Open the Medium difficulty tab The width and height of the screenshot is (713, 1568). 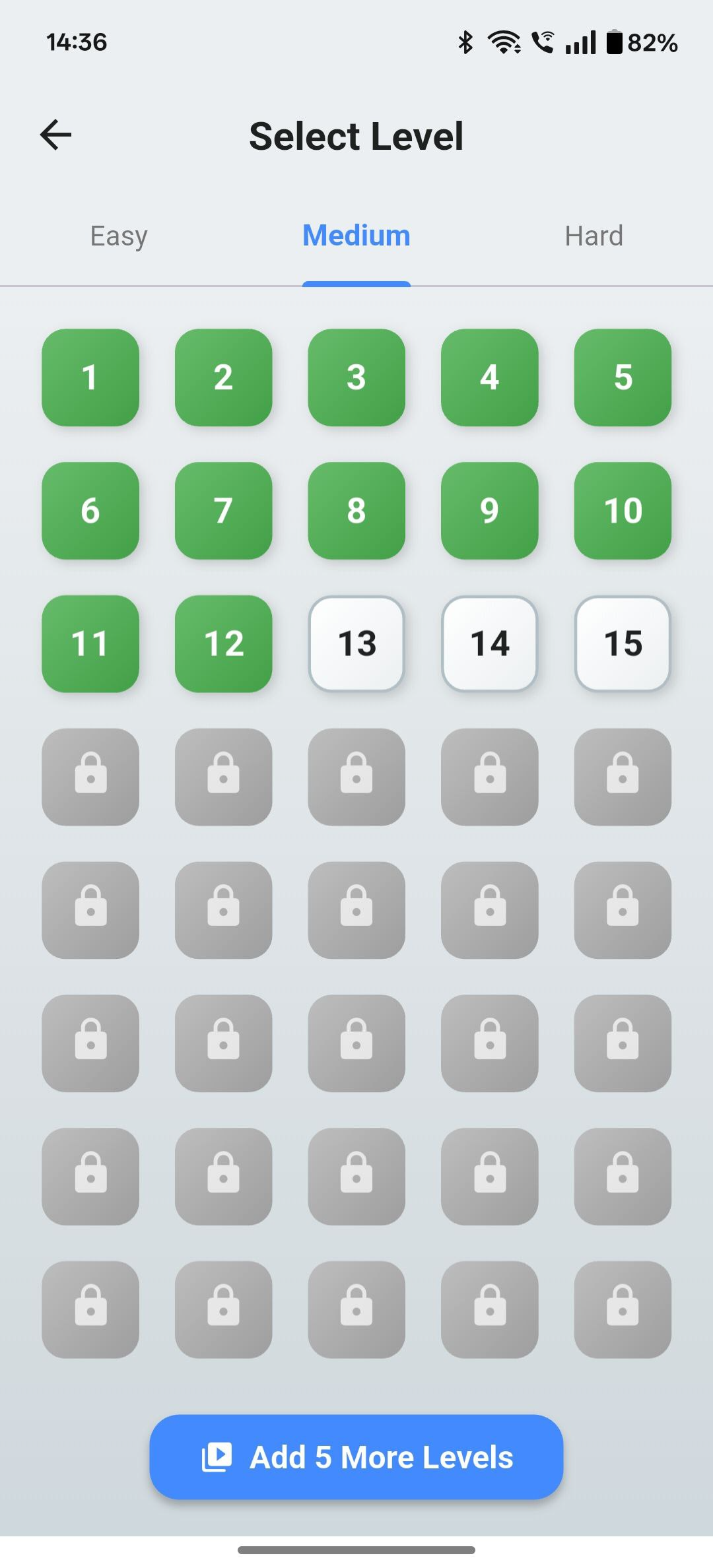[356, 235]
